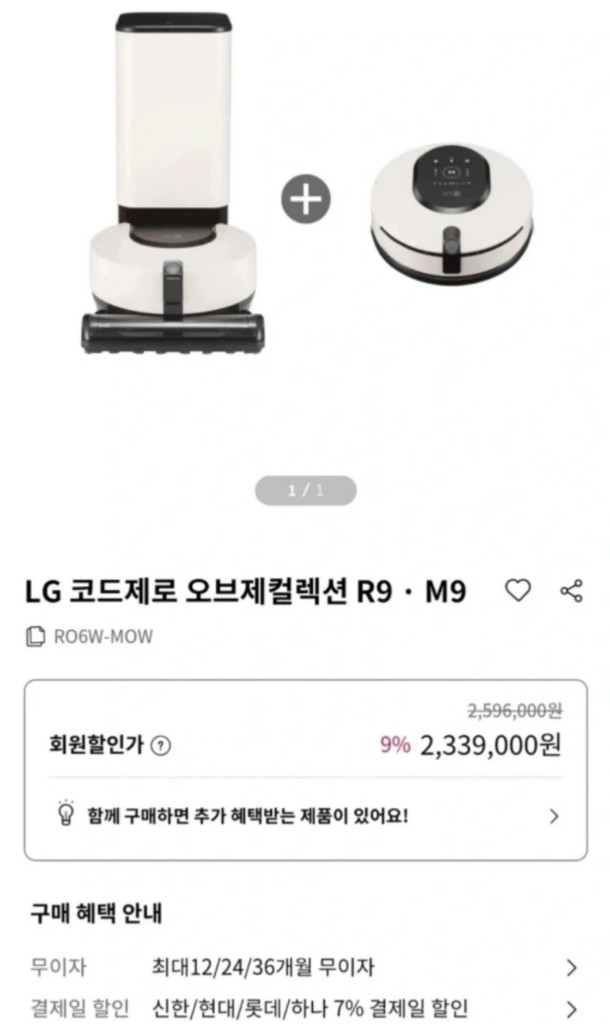Open the 함께 구매하면 추가 혜택 banner
The height and width of the screenshot is (1024, 610).
coord(305,816)
